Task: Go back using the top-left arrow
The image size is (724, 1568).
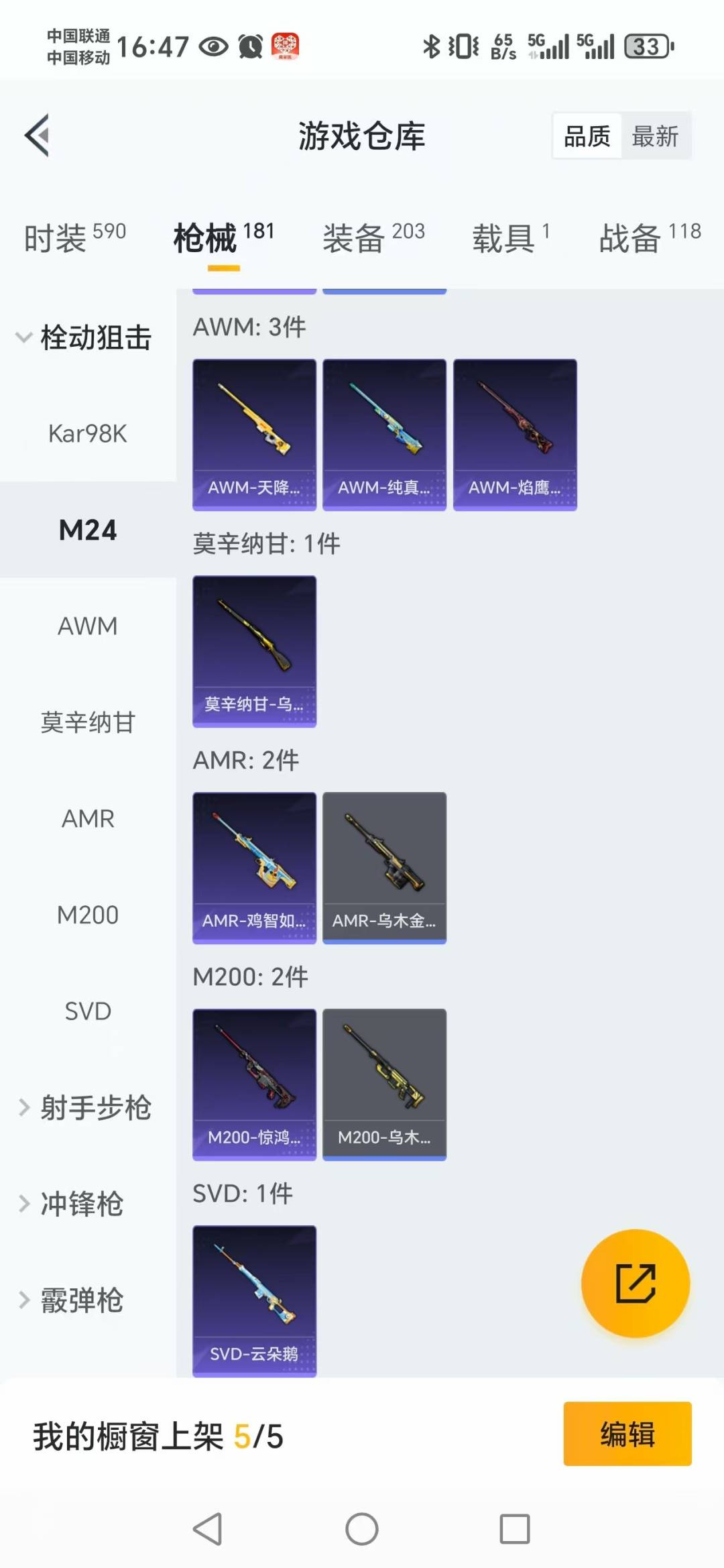Action: pyautogui.click(x=38, y=135)
